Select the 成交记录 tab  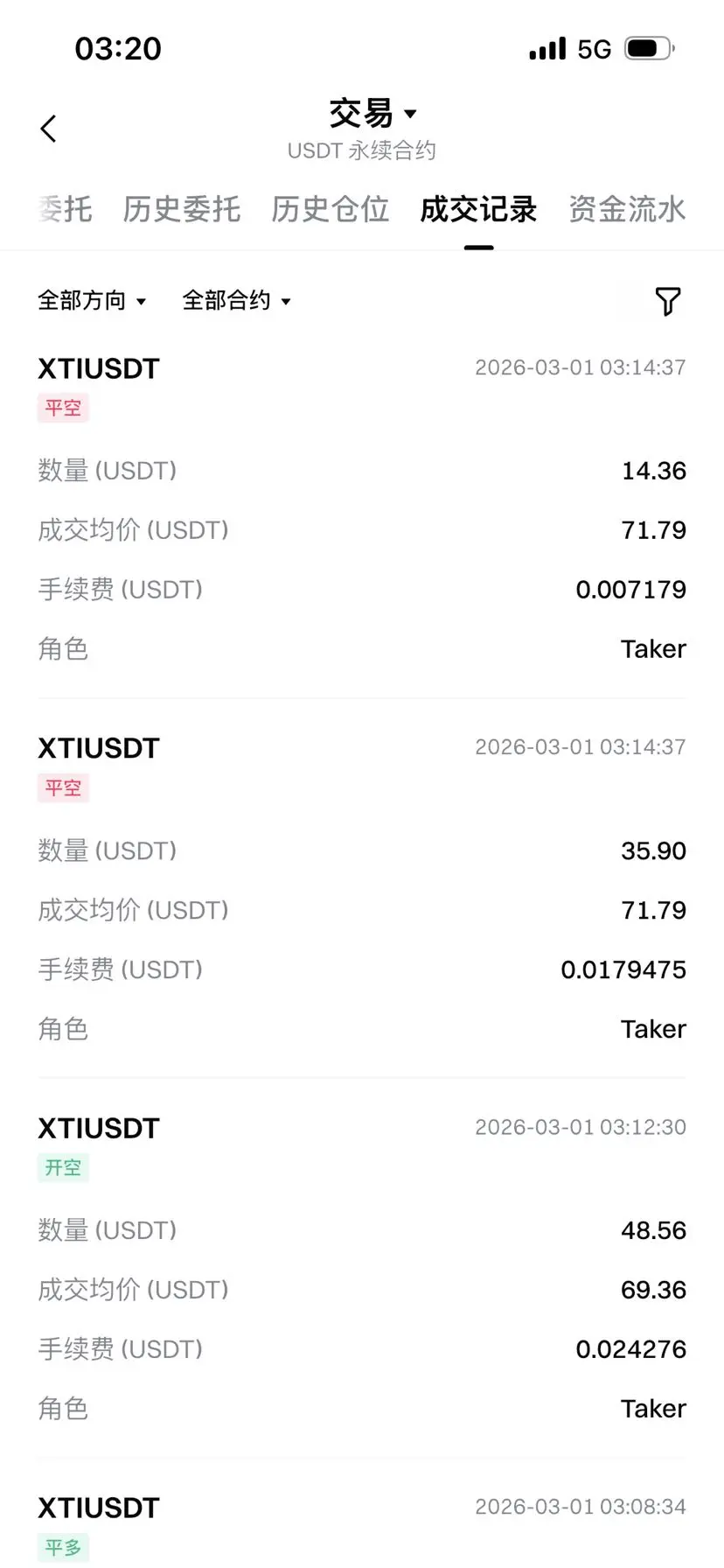click(x=478, y=210)
